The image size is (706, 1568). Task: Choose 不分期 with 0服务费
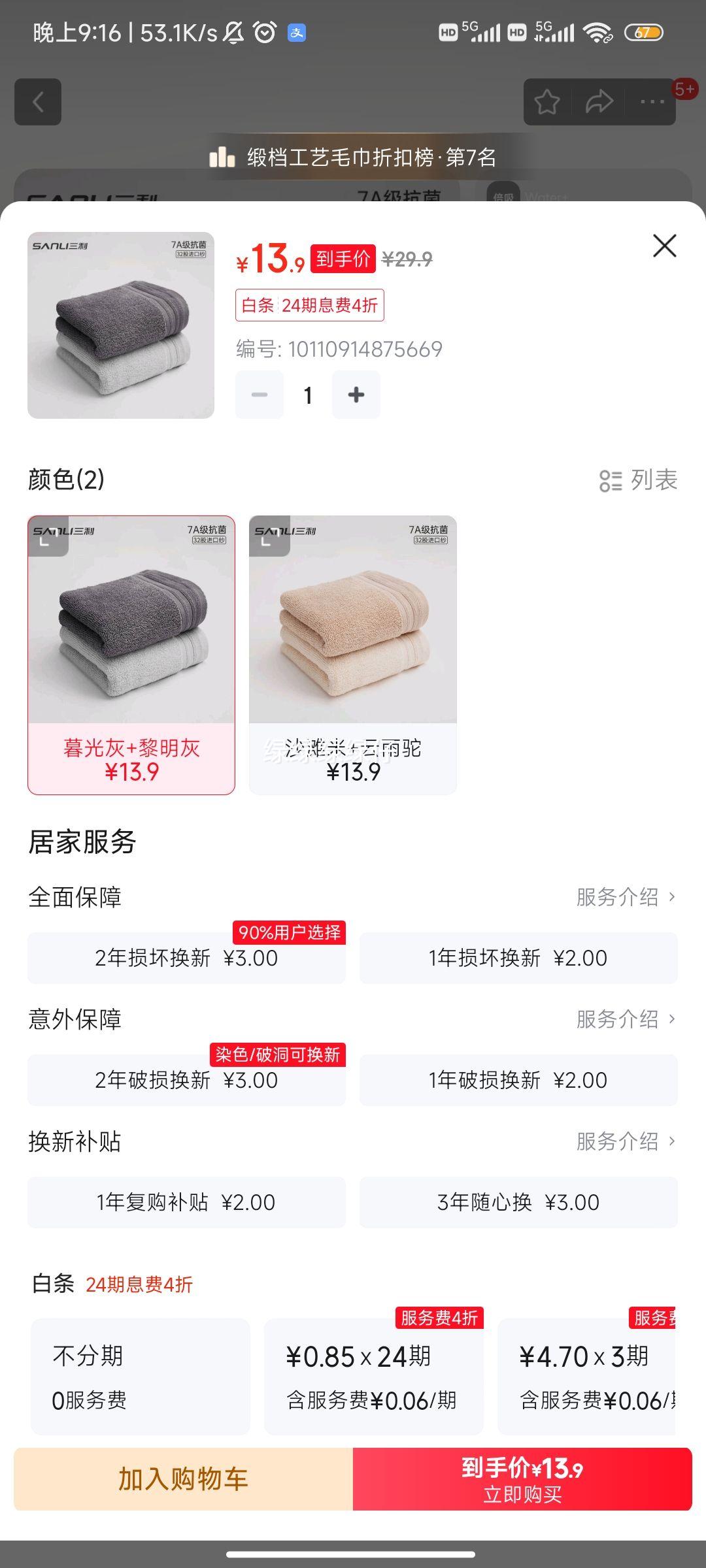point(141,1377)
